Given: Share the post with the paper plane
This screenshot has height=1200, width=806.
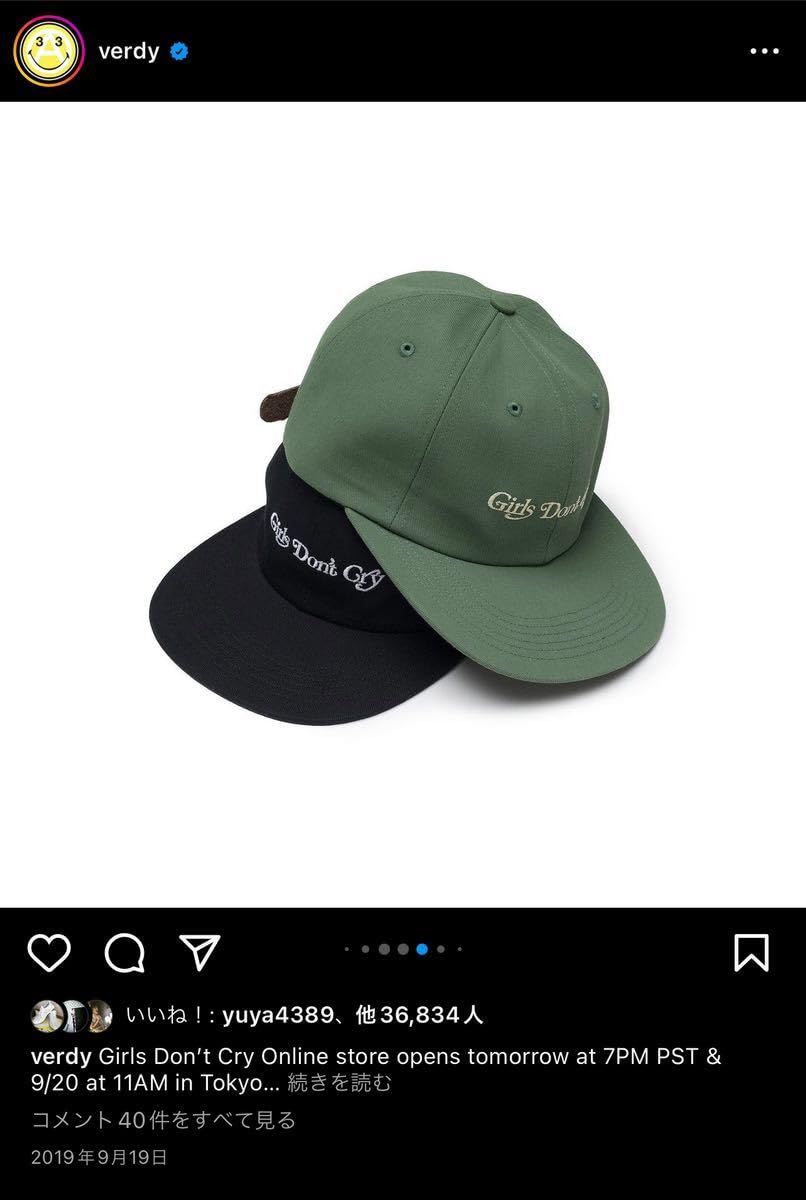Looking at the screenshot, I should (x=200, y=952).
